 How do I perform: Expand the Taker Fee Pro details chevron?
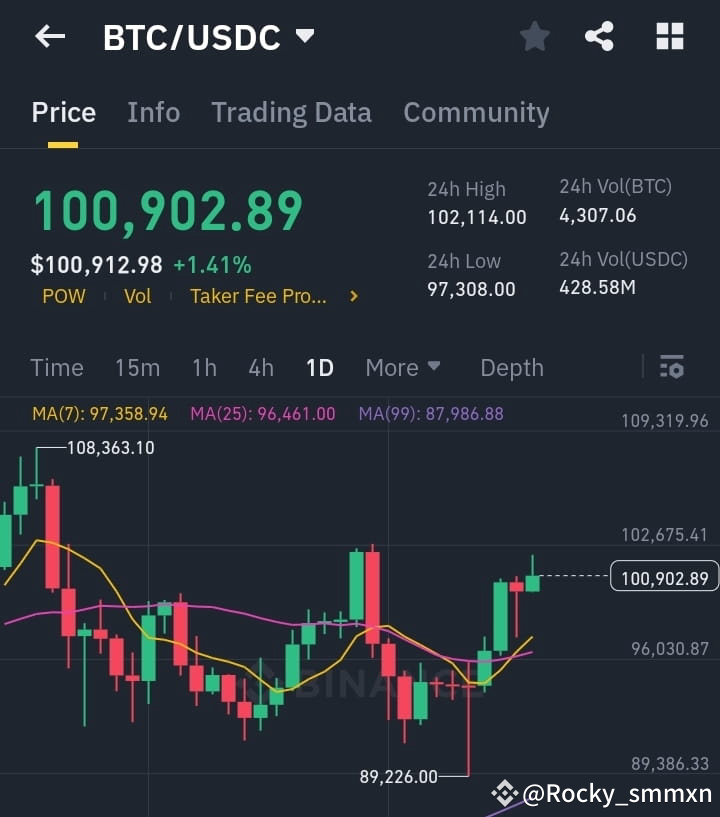click(x=353, y=296)
